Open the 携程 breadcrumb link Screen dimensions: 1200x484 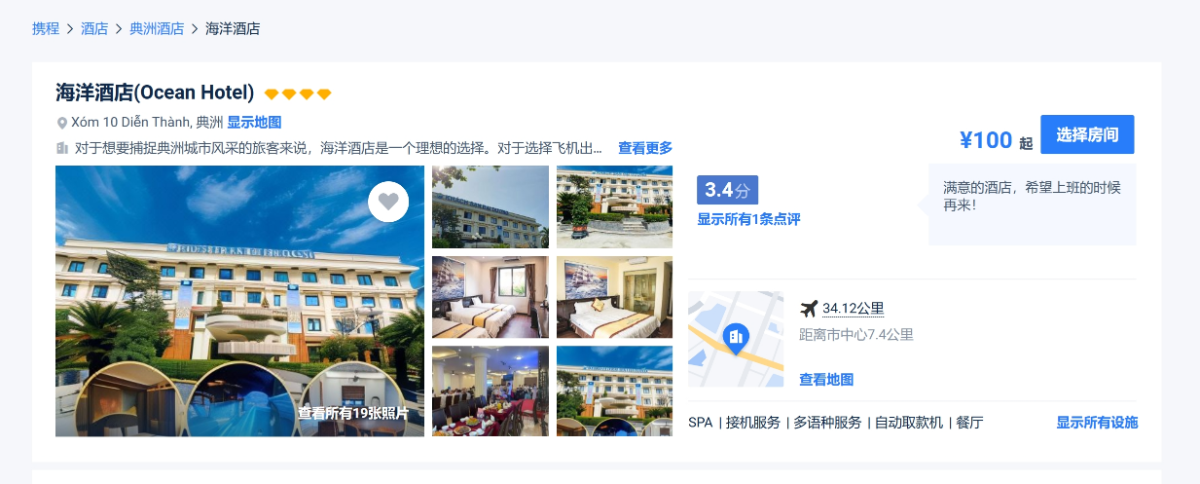click(45, 29)
